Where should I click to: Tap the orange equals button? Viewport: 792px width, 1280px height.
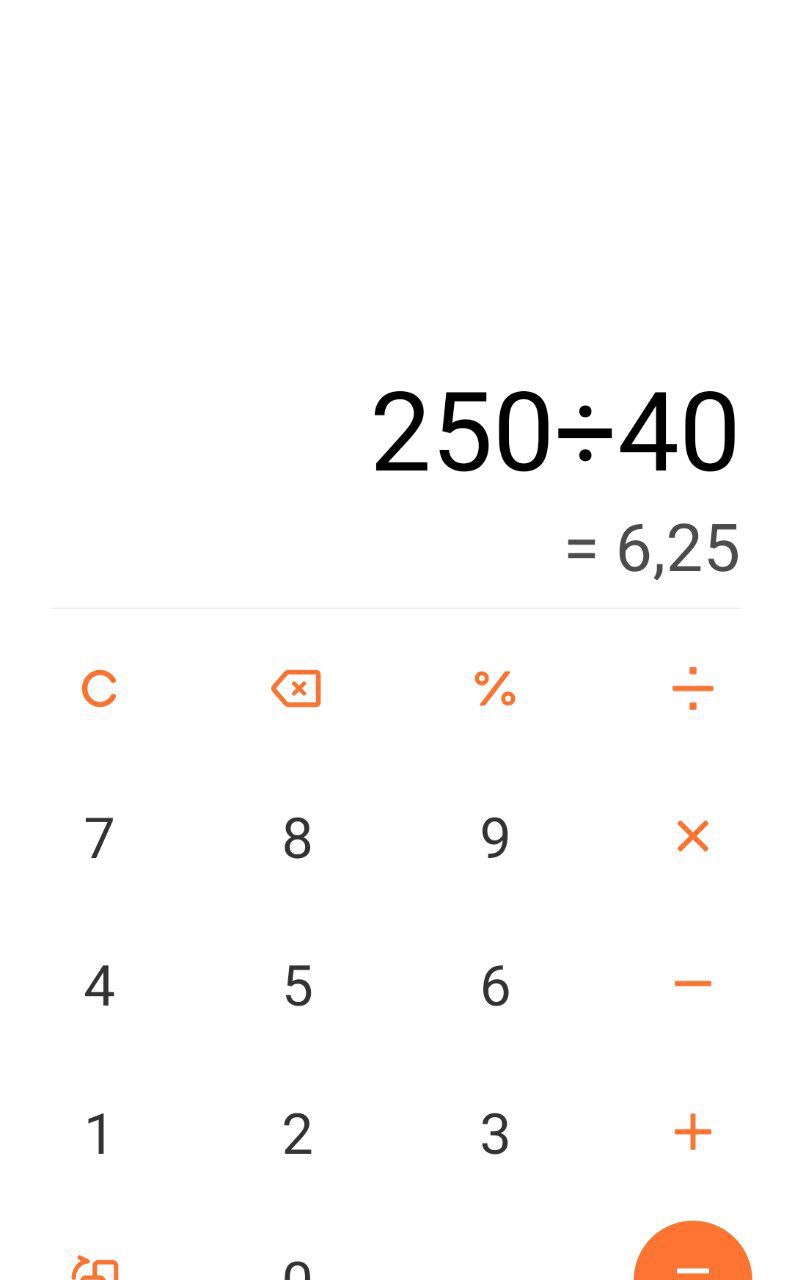(x=692, y=1260)
